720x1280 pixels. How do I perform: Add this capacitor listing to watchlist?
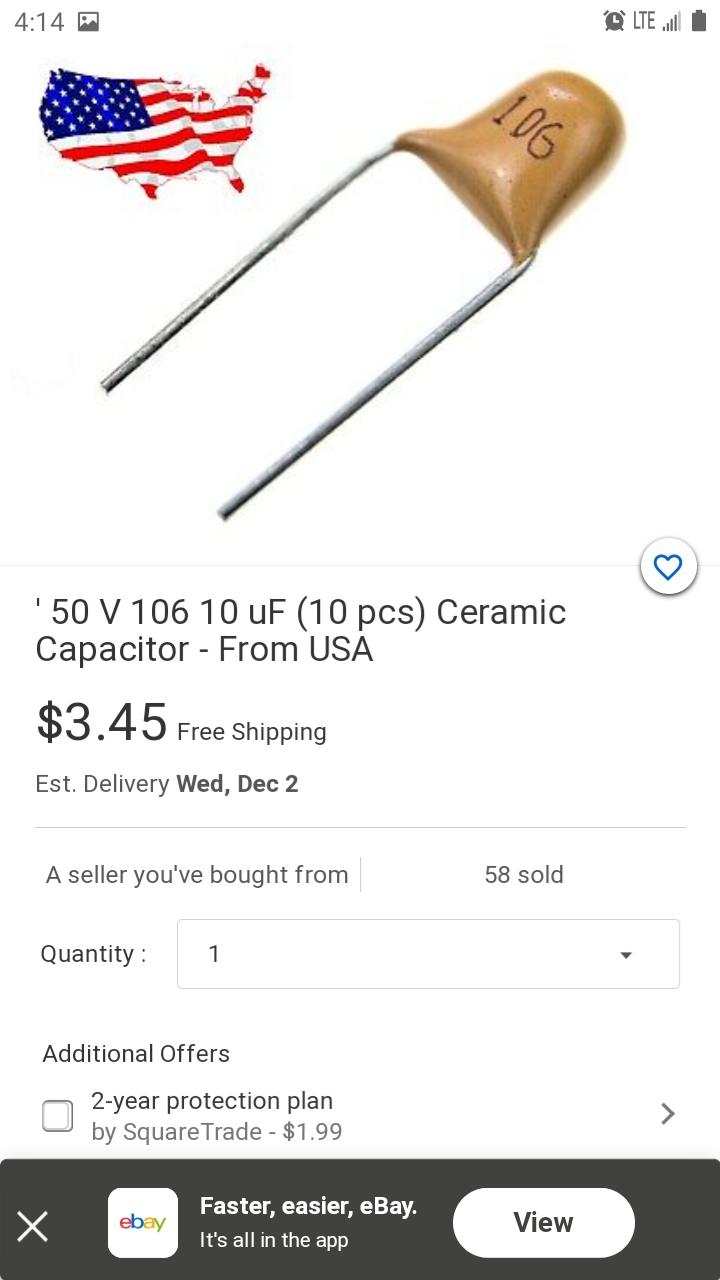tap(668, 568)
